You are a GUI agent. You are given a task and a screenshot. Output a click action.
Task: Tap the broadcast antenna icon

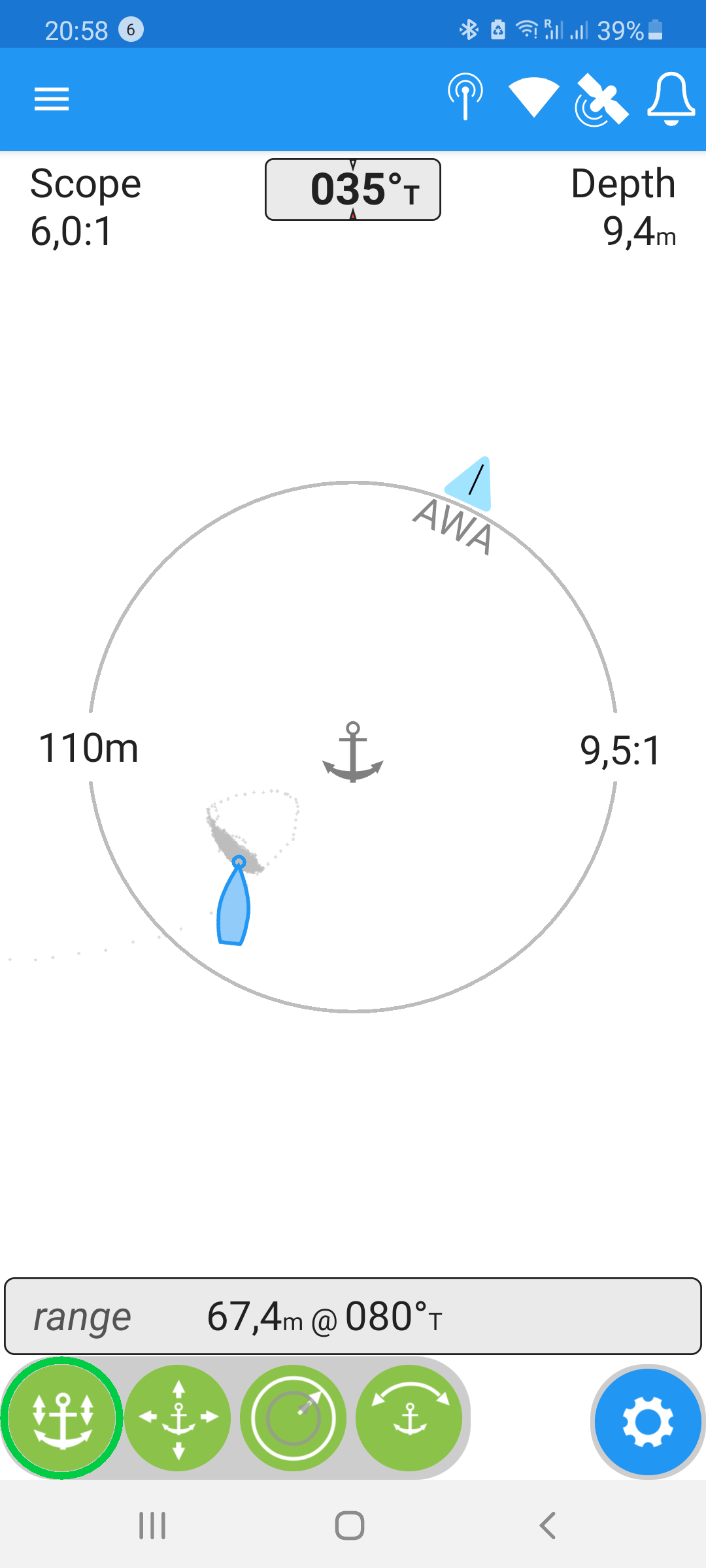pyautogui.click(x=465, y=97)
